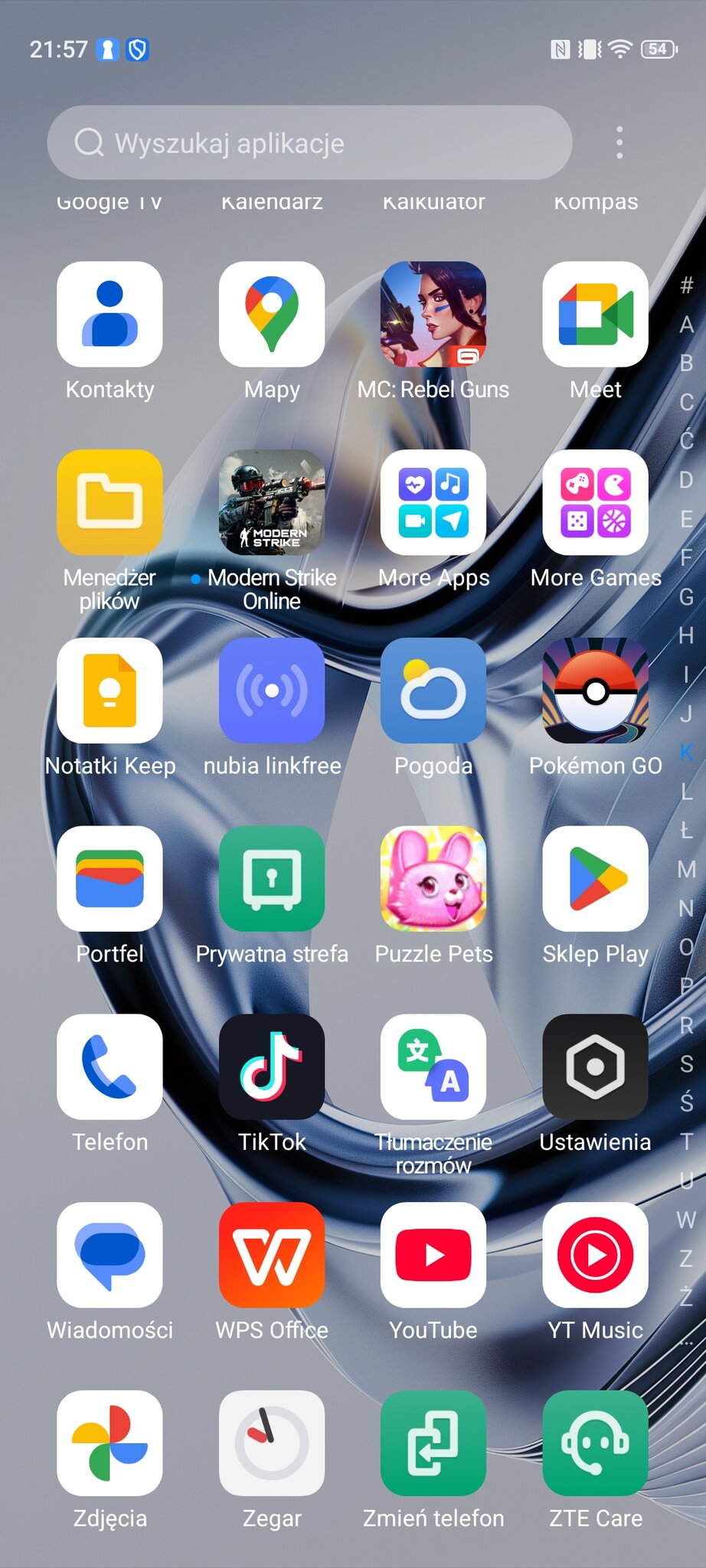Open Prywatna strefa
This screenshot has width=706, height=1568.
[x=272, y=879]
